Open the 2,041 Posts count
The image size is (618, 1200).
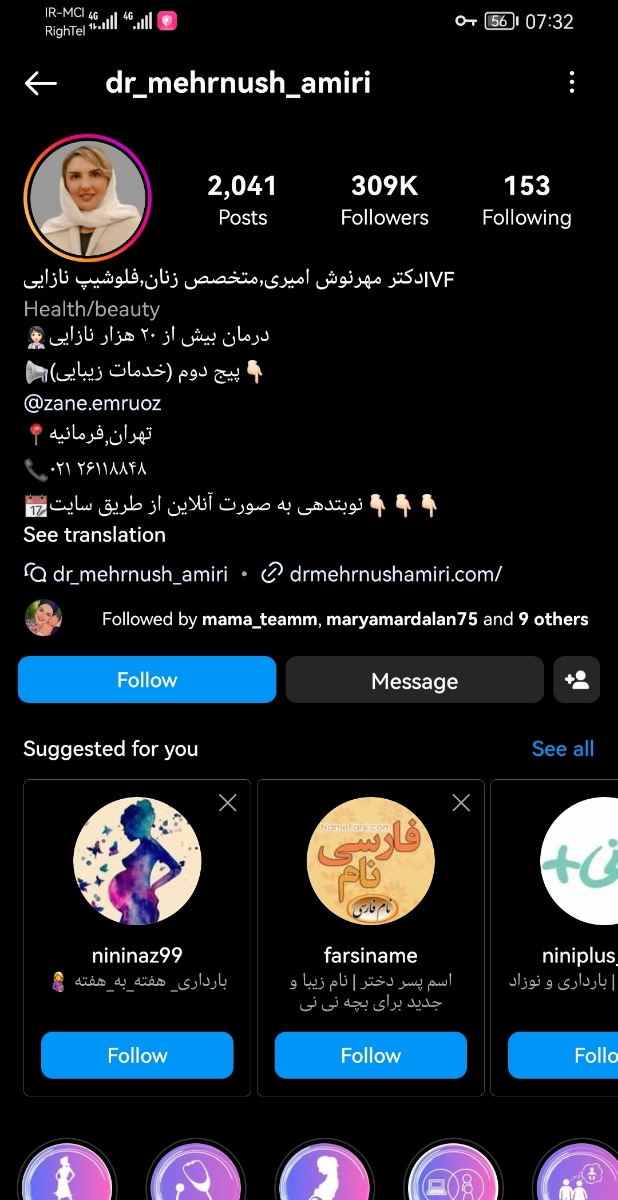tap(243, 200)
